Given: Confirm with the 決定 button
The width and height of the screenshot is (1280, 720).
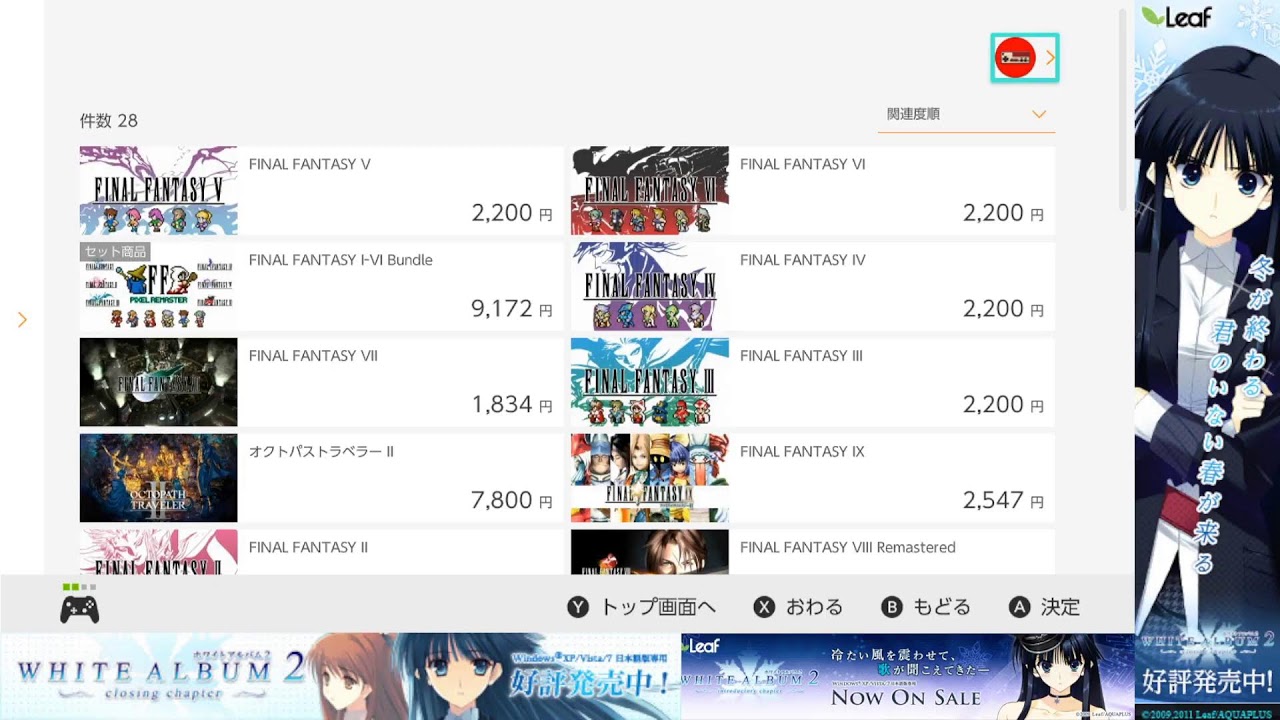Looking at the screenshot, I should click(x=1045, y=607).
